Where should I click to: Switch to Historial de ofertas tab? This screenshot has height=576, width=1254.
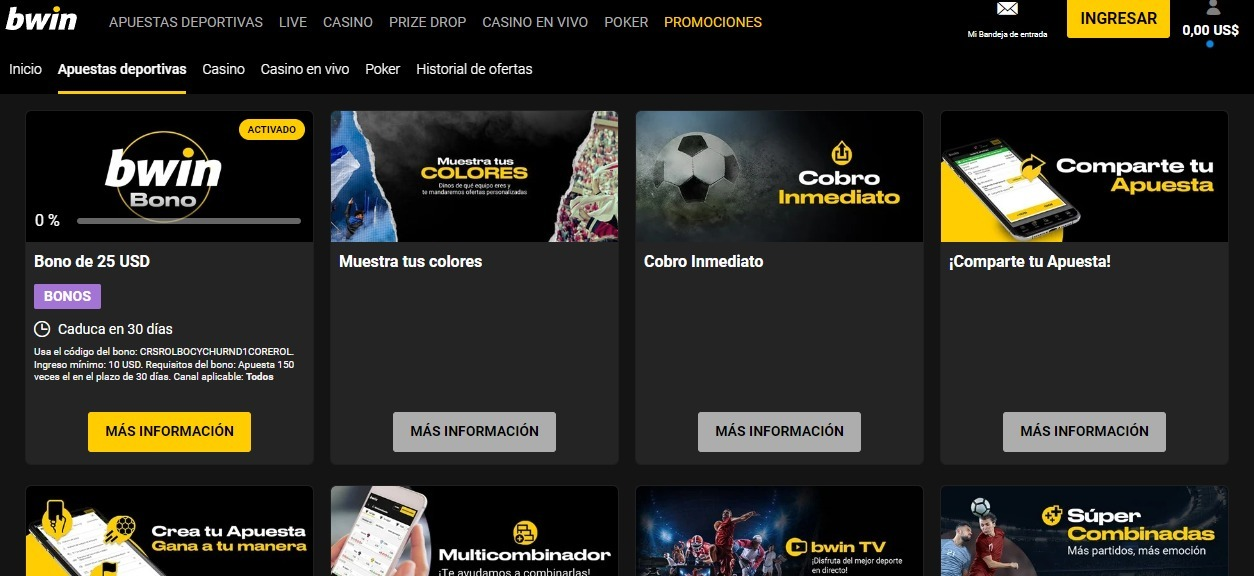point(474,69)
